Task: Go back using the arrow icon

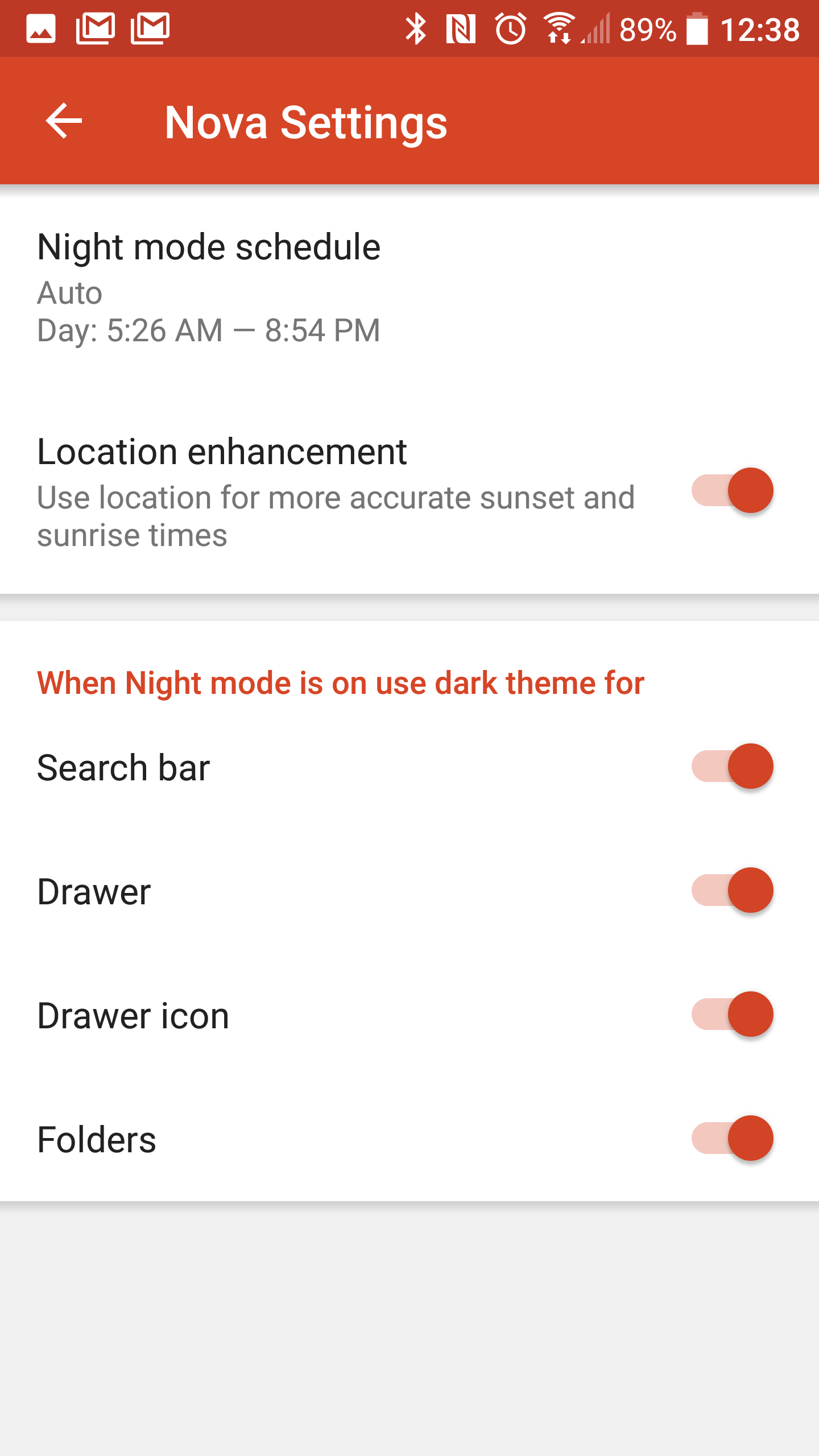Action: (x=64, y=121)
